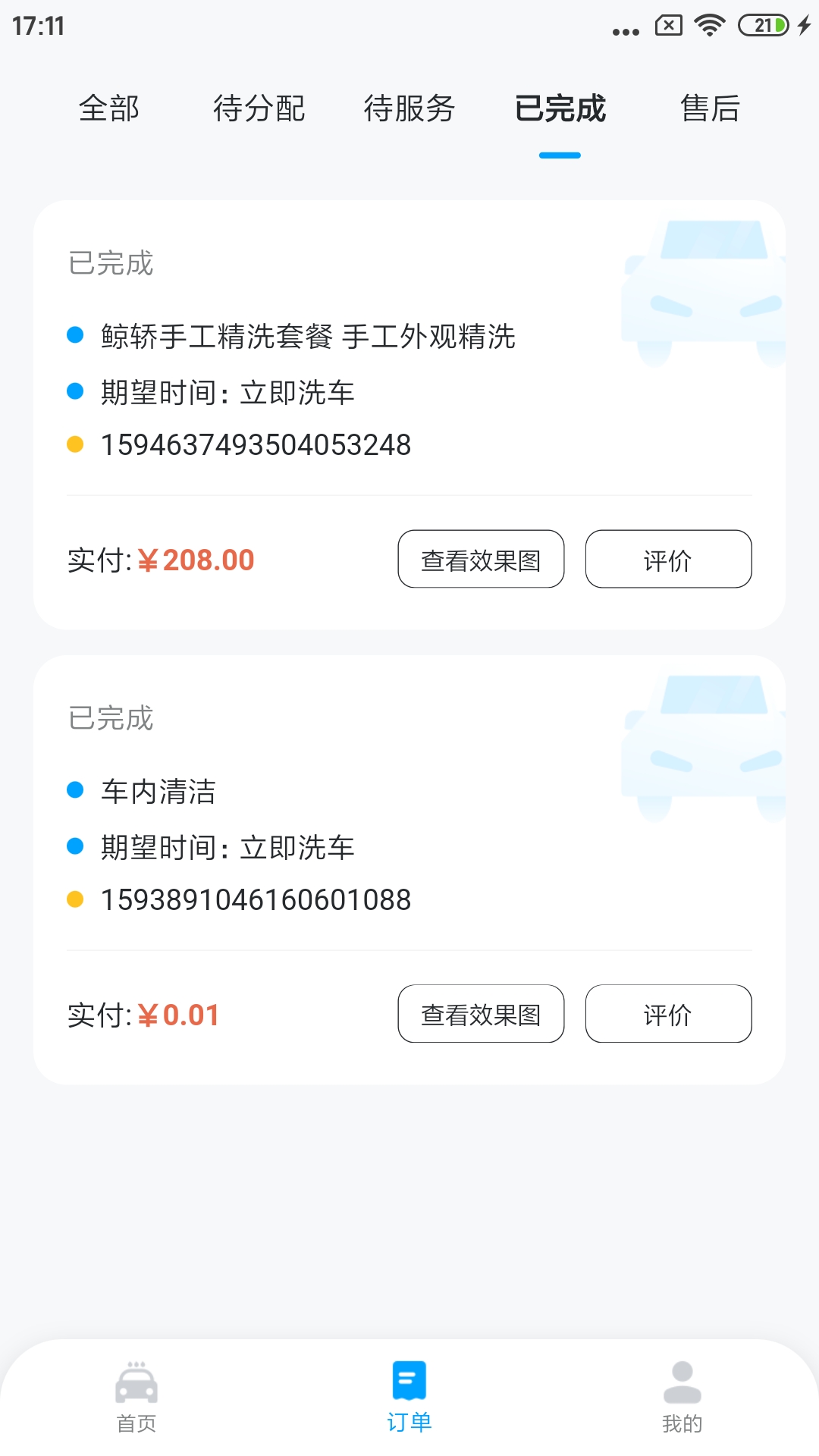This screenshot has width=819, height=1456.
Task: Click 评价 on the 车内清洁 order
Action: pyautogui.click(x=668, y=1013)
